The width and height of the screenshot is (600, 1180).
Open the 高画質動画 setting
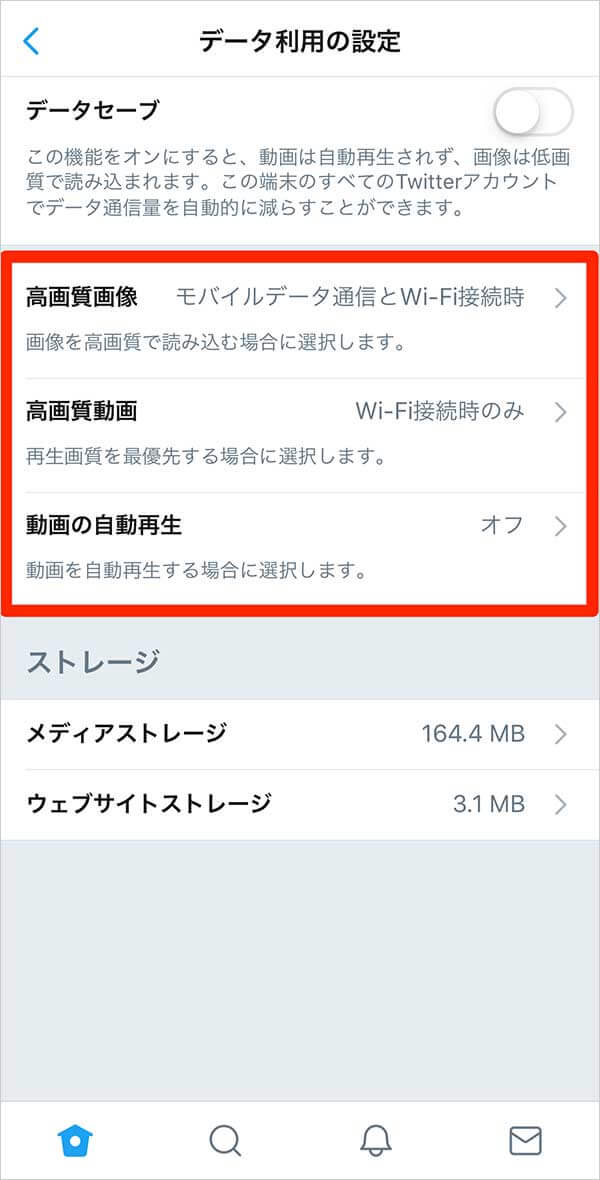point(300,412)
